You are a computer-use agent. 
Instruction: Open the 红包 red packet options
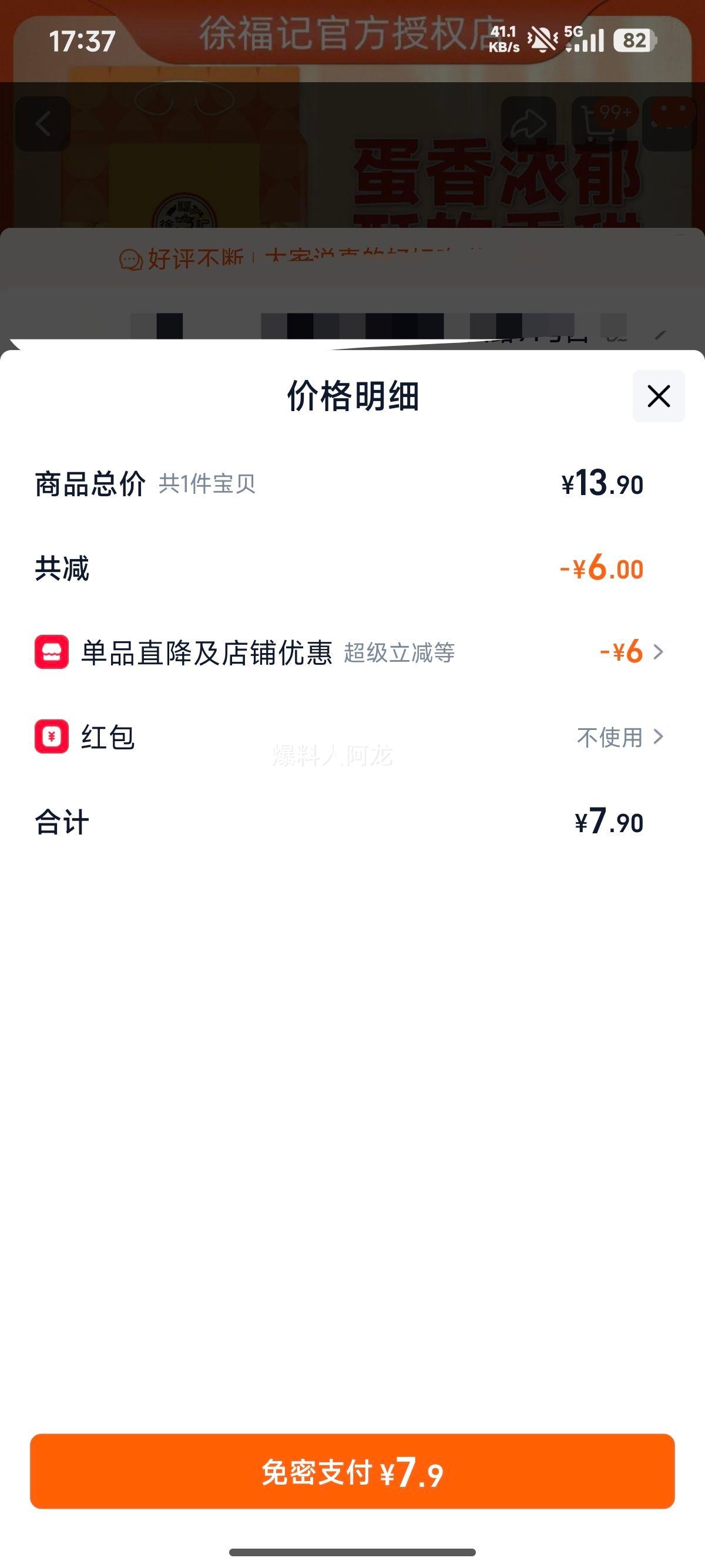(620, 737)
